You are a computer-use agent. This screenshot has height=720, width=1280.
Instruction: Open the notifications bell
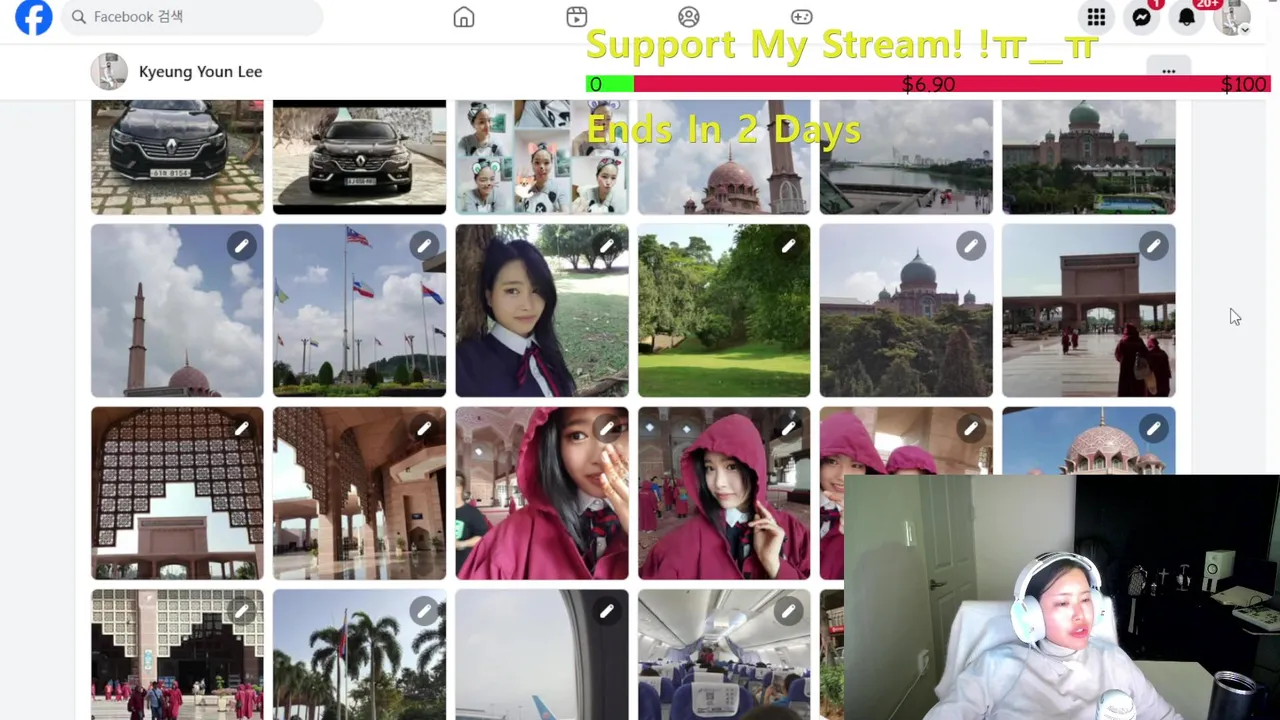pos(1187,17)
